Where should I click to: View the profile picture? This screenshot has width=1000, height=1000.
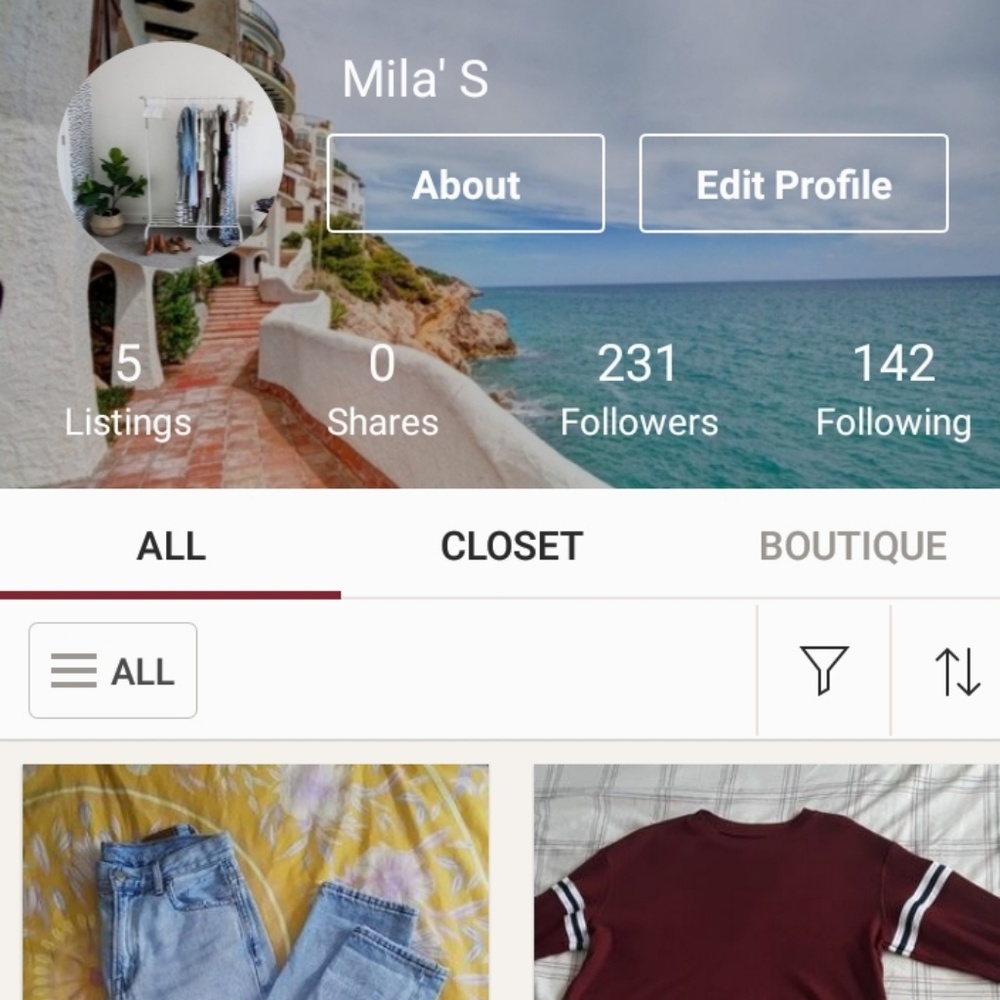170,155
